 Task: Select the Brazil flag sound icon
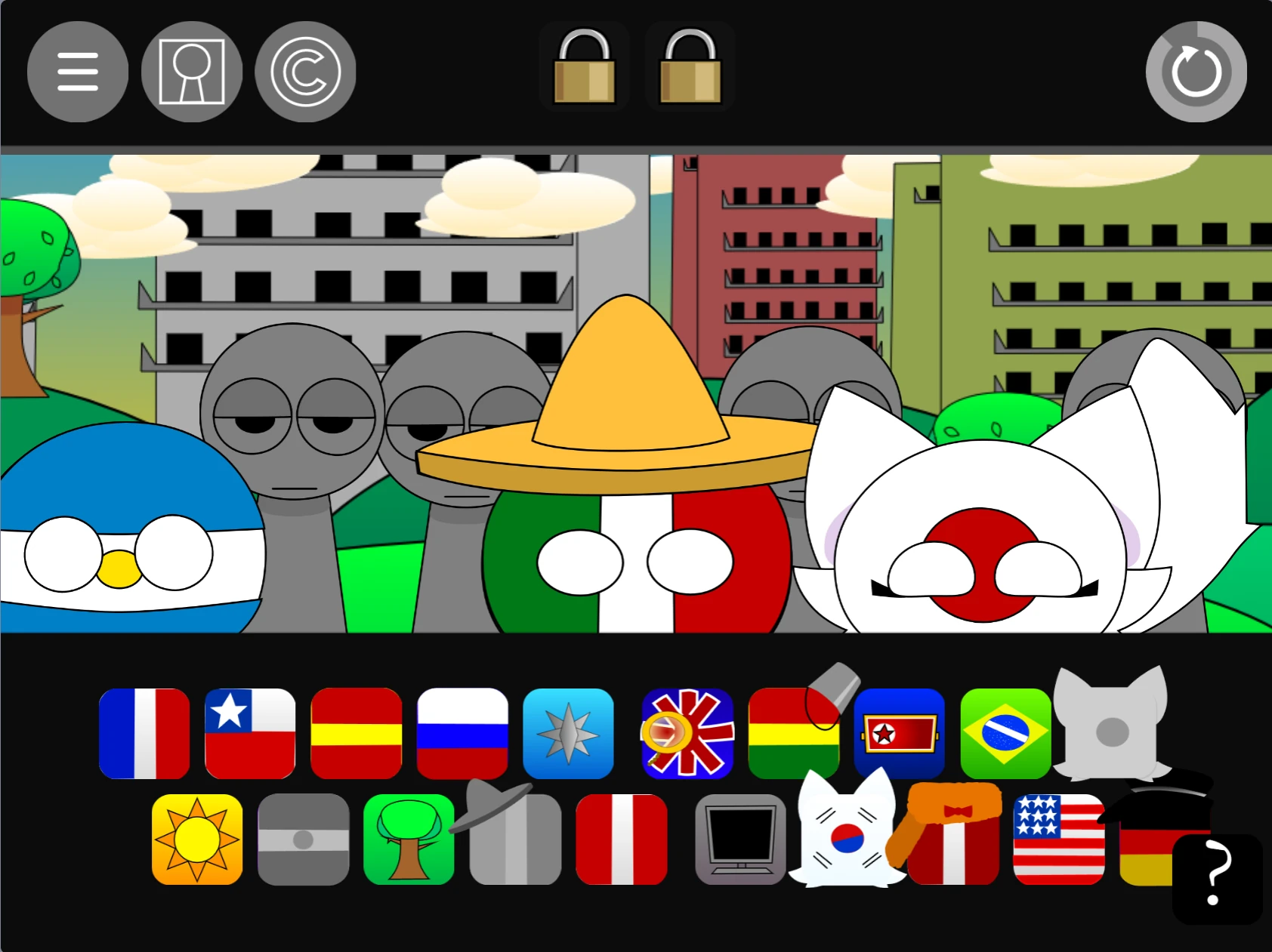pyautogui.click(x=1005, y=733)
